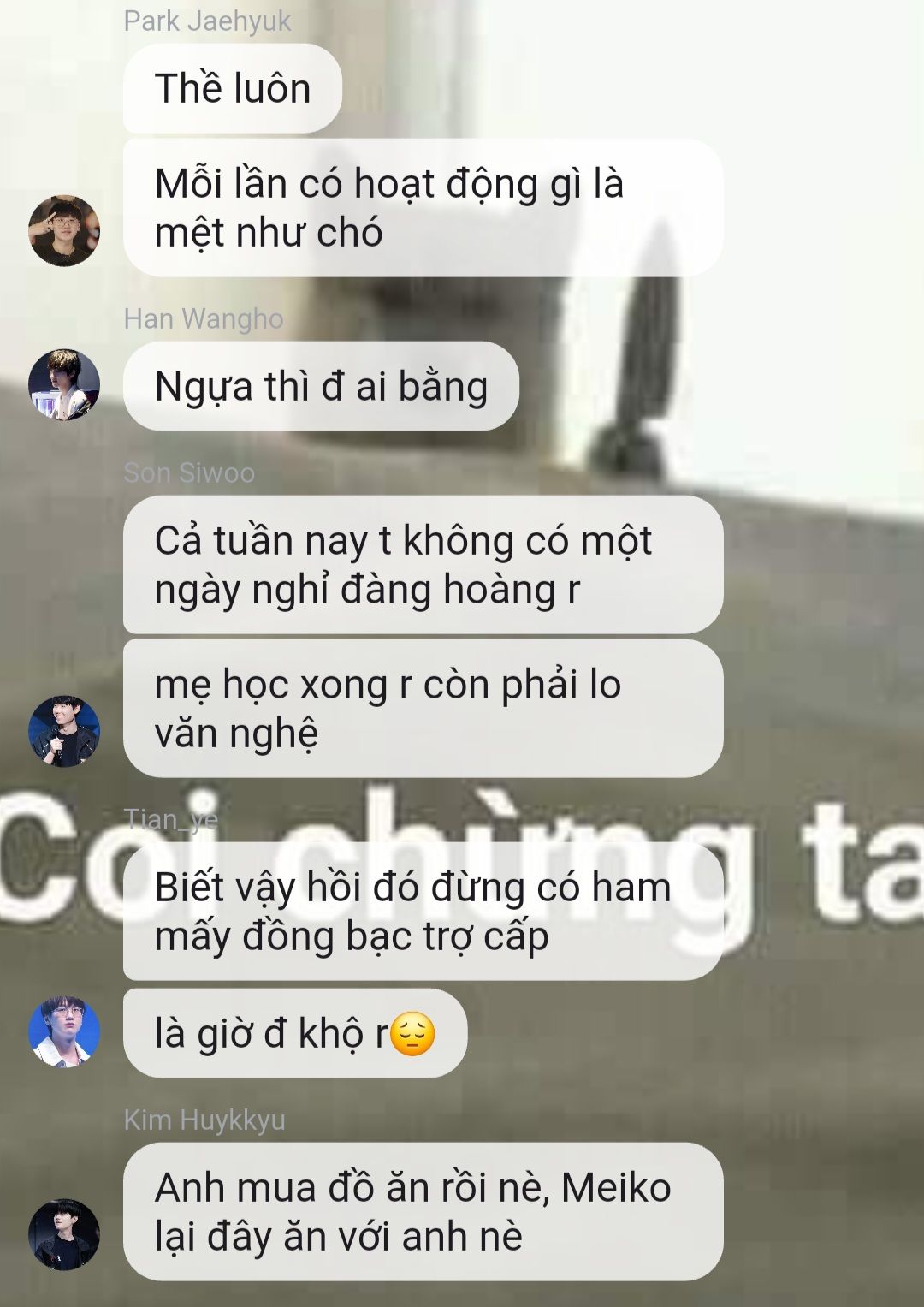
Task: Open Park Jaehyuk's profile picture
Action: [64, 231]
